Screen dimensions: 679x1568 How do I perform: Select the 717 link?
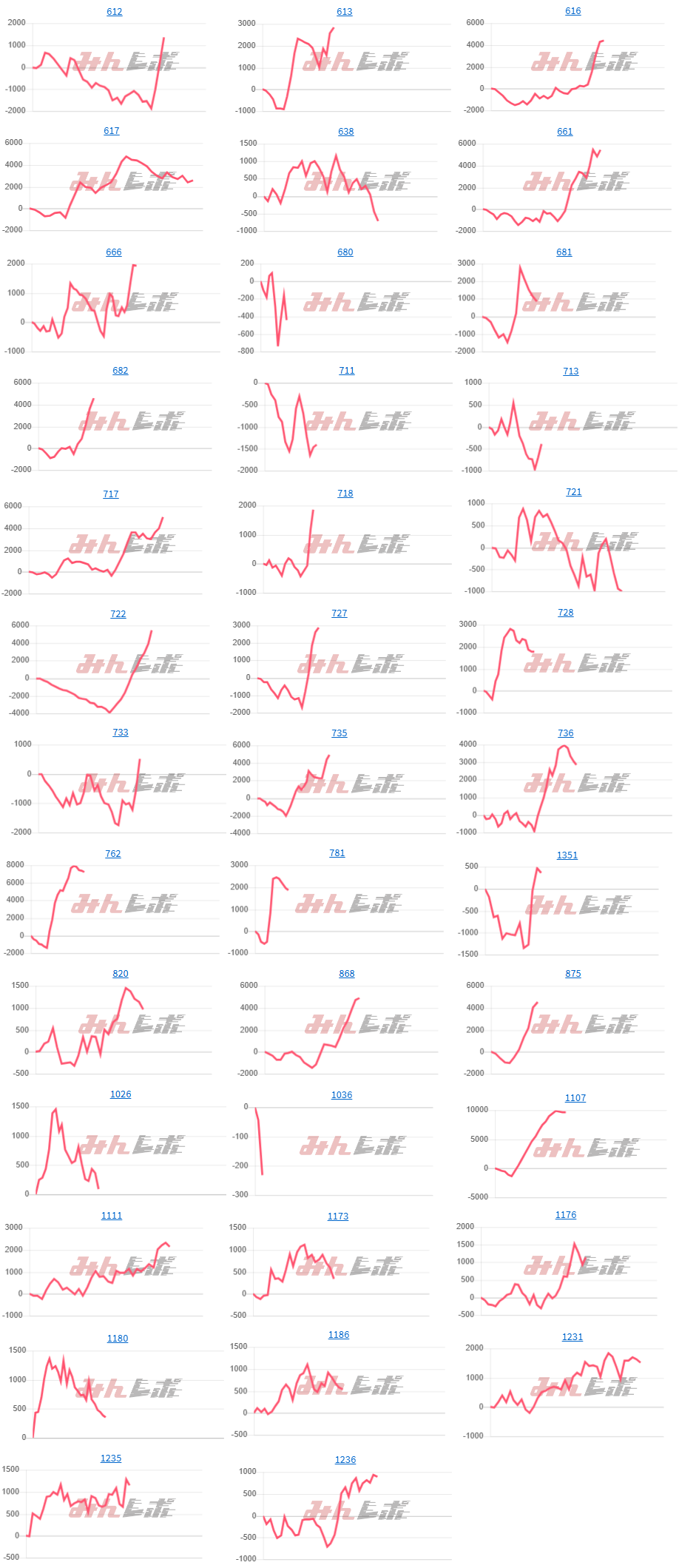111,494
